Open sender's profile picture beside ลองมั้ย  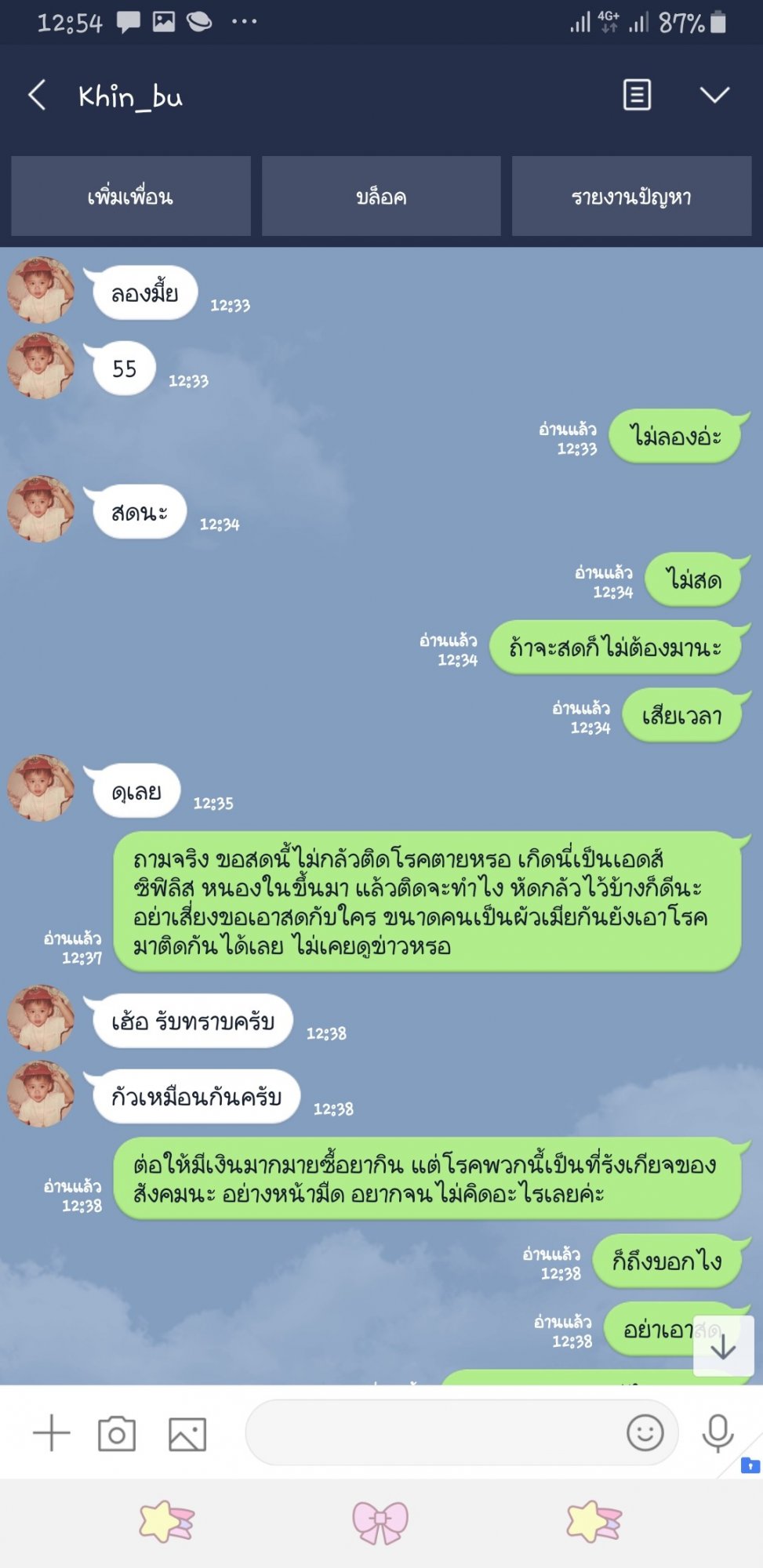[41, 290]
